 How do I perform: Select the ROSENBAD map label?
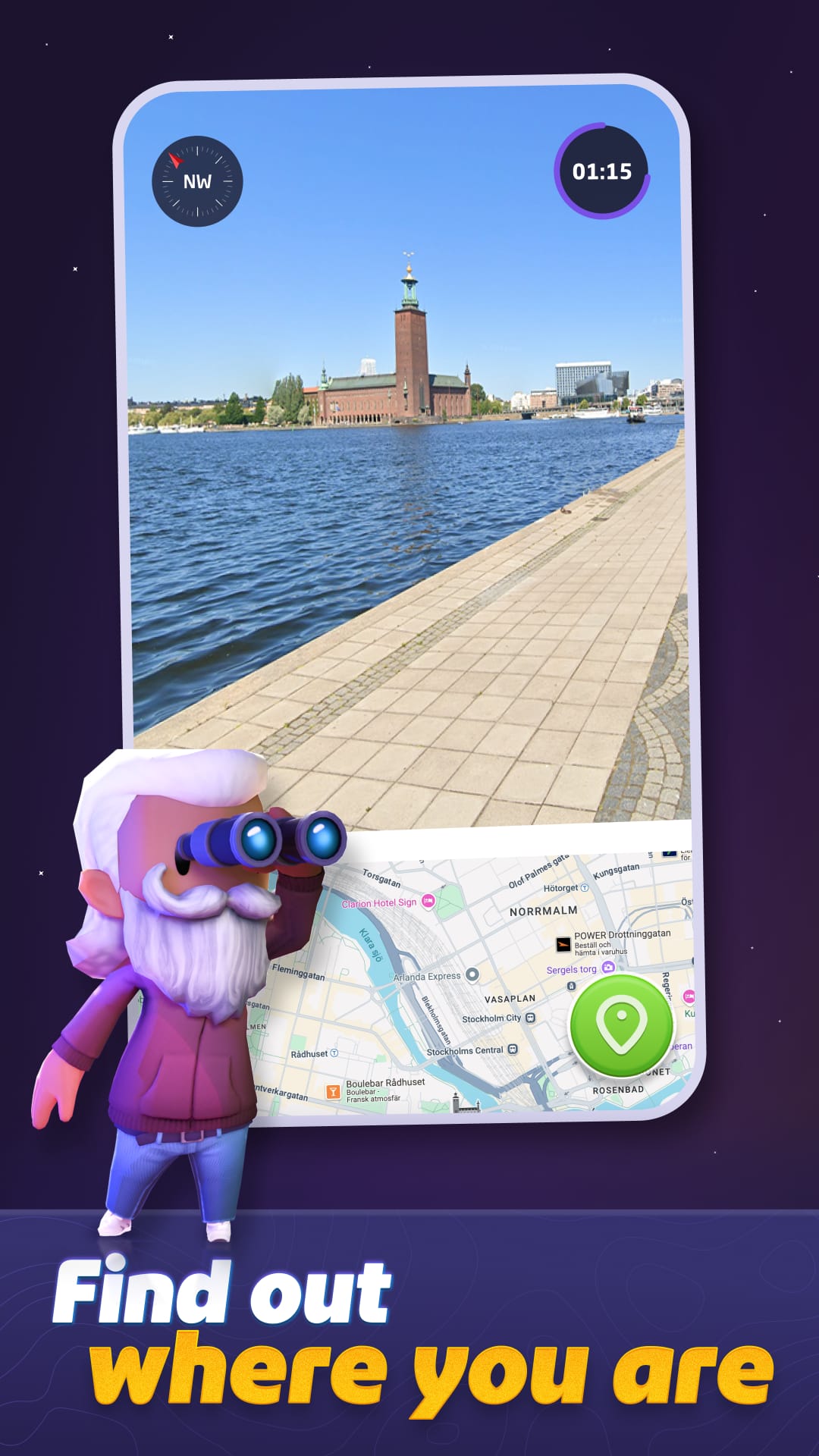pyautogui.click(x=619, y=1089)
